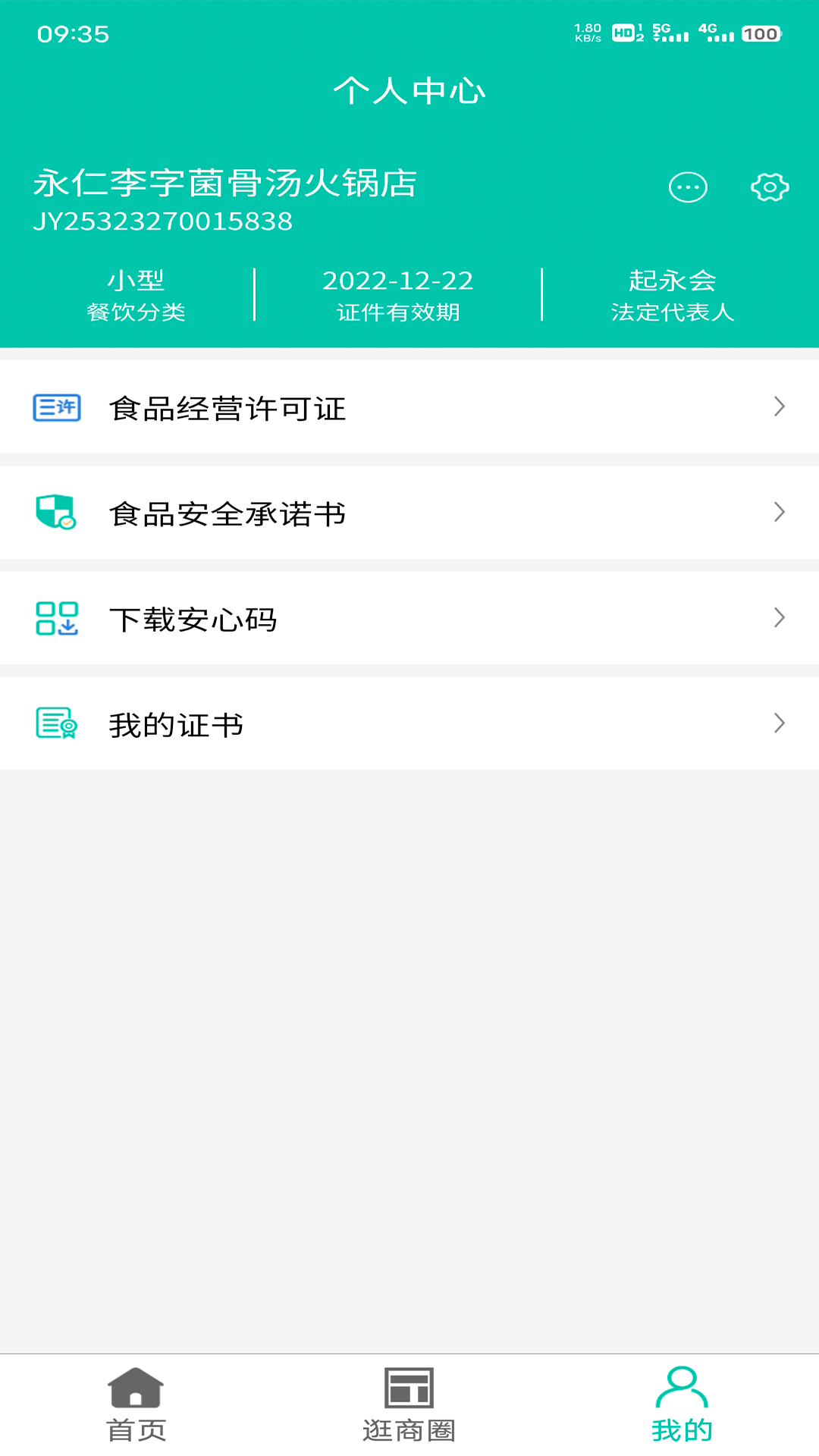View 食品安全承诺书
819x1456 pixels.
(x=409, y=513)
